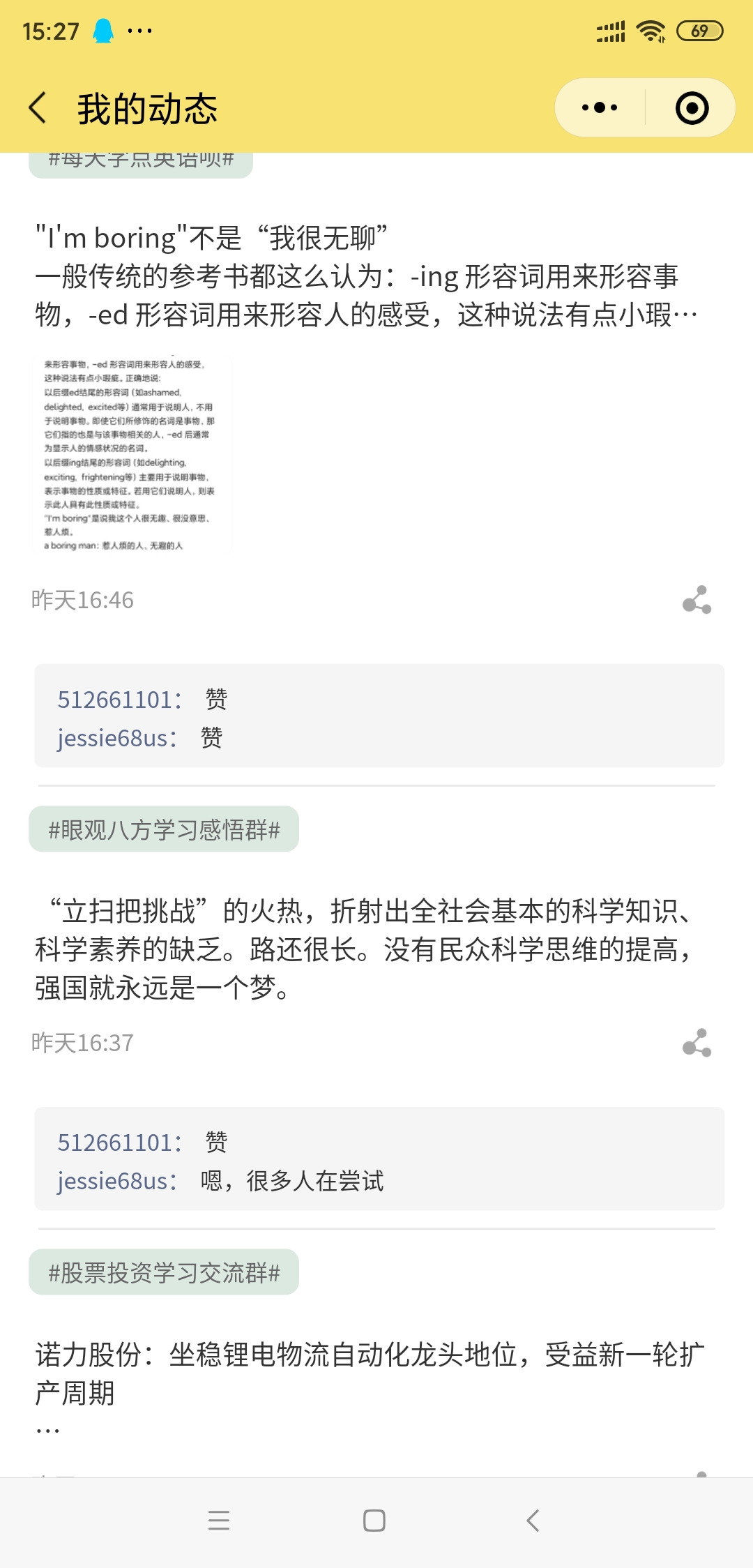This screenshot has height=1568, width=753.
Task: Go back from 我的动态 page
Action: tap(38, 108)
